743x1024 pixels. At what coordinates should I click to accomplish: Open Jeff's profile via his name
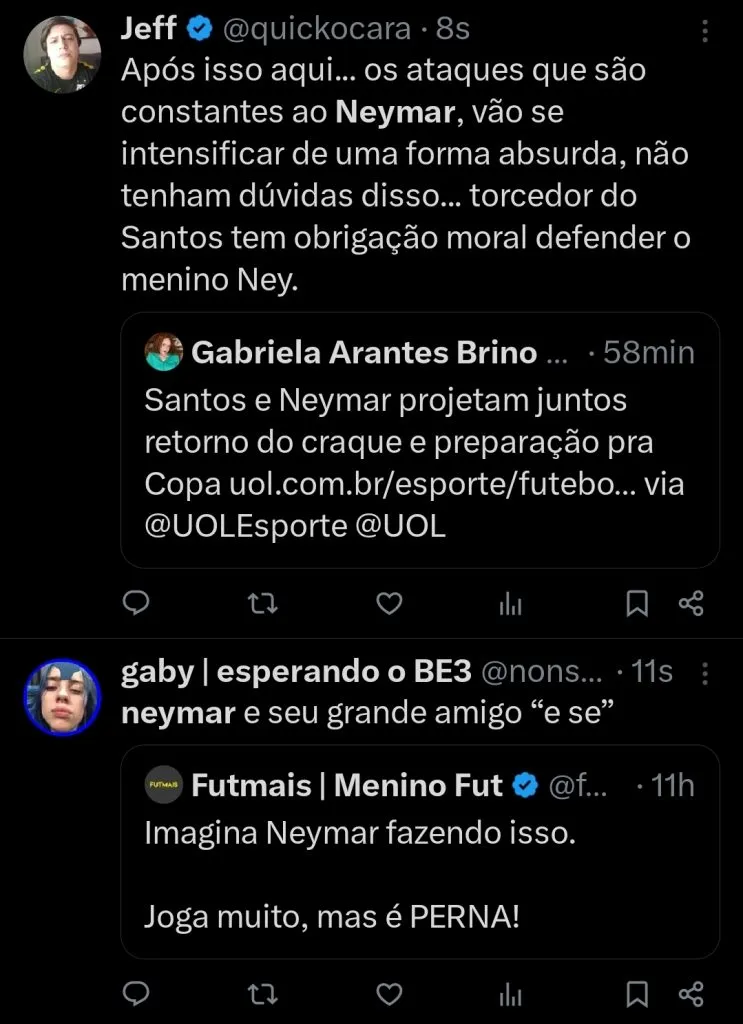149,30
